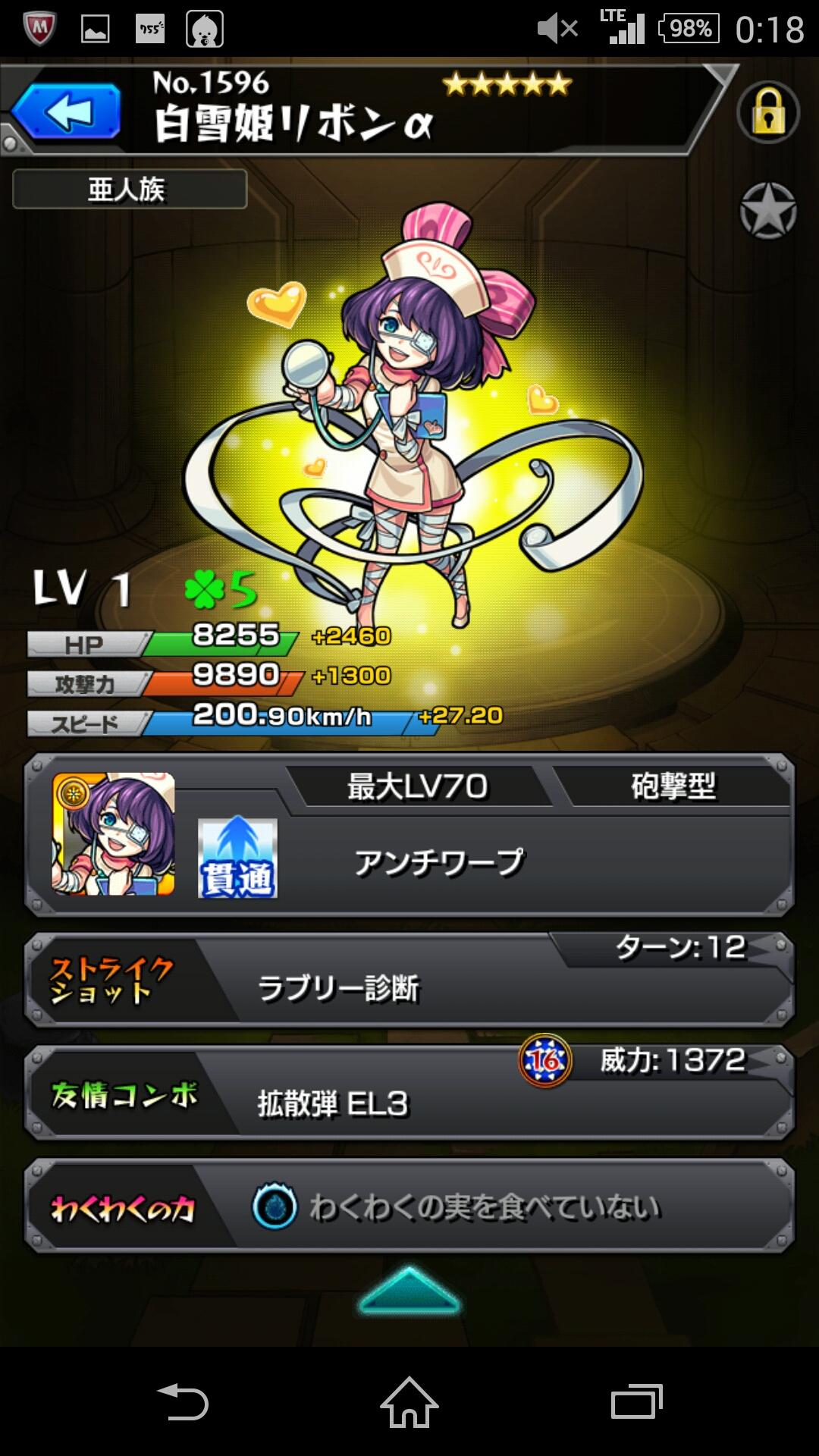Open the わくわくの力 row
Viewport: 819px width, 1456px height.
409,1206
